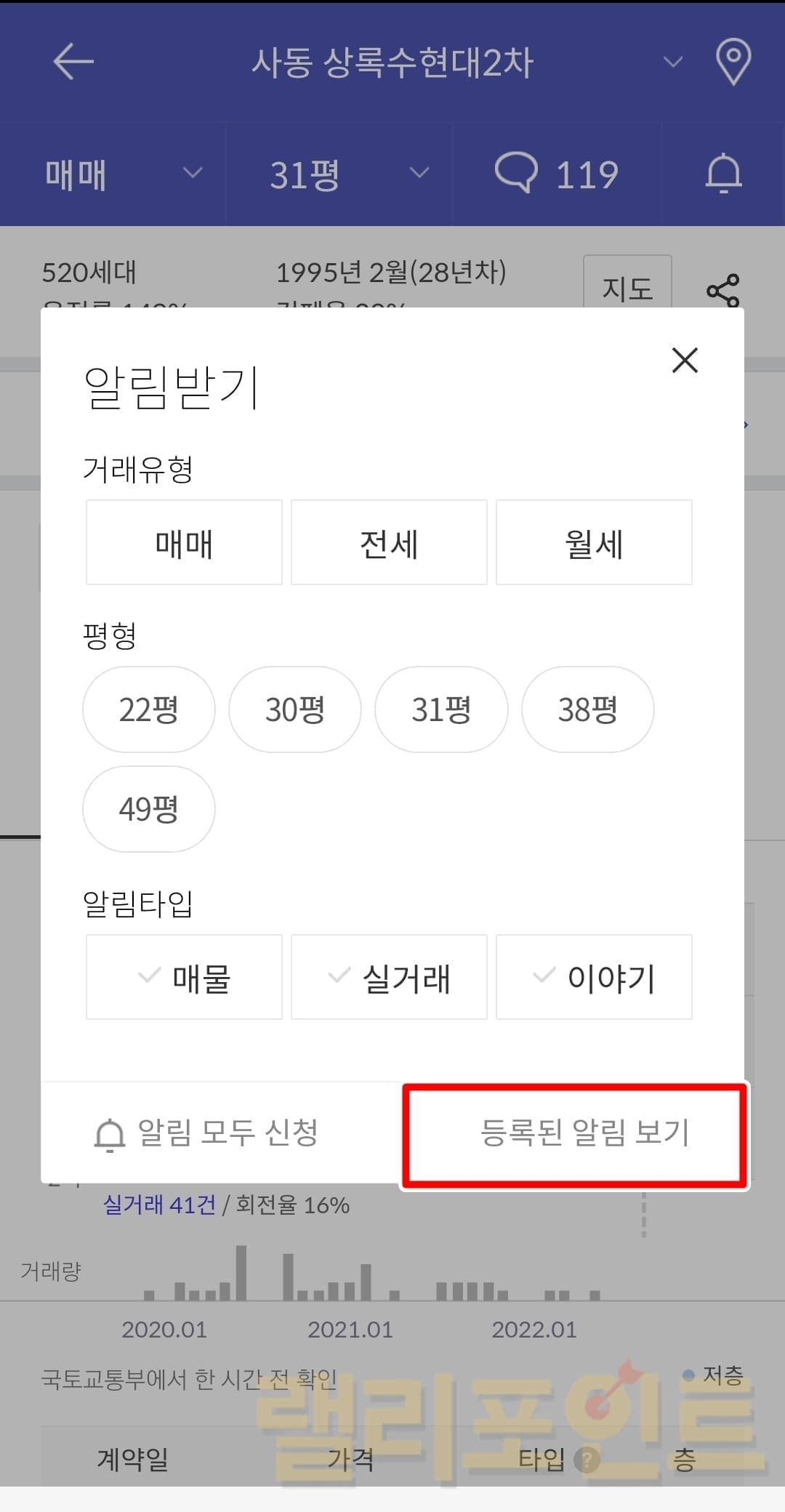
Task: Close the 알림받기 dialog
Action: coord(685,361)
